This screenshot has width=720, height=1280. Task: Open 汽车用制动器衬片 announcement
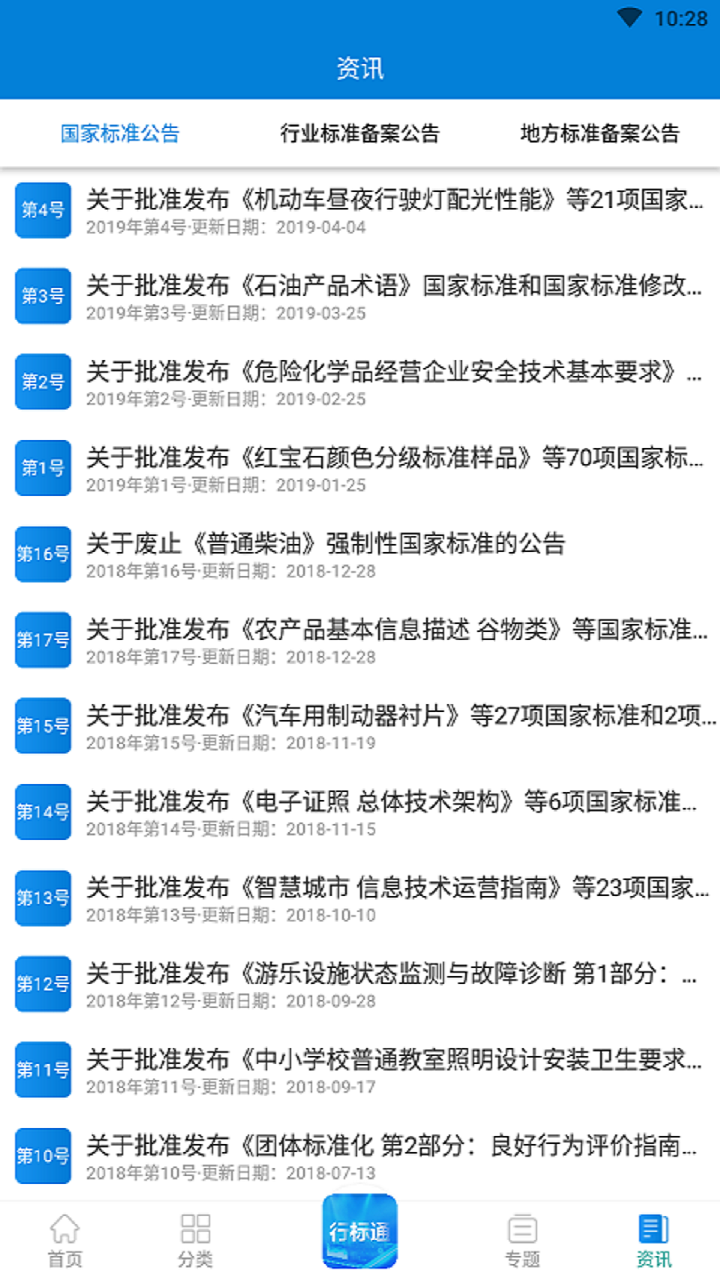(x=360, y=726)
